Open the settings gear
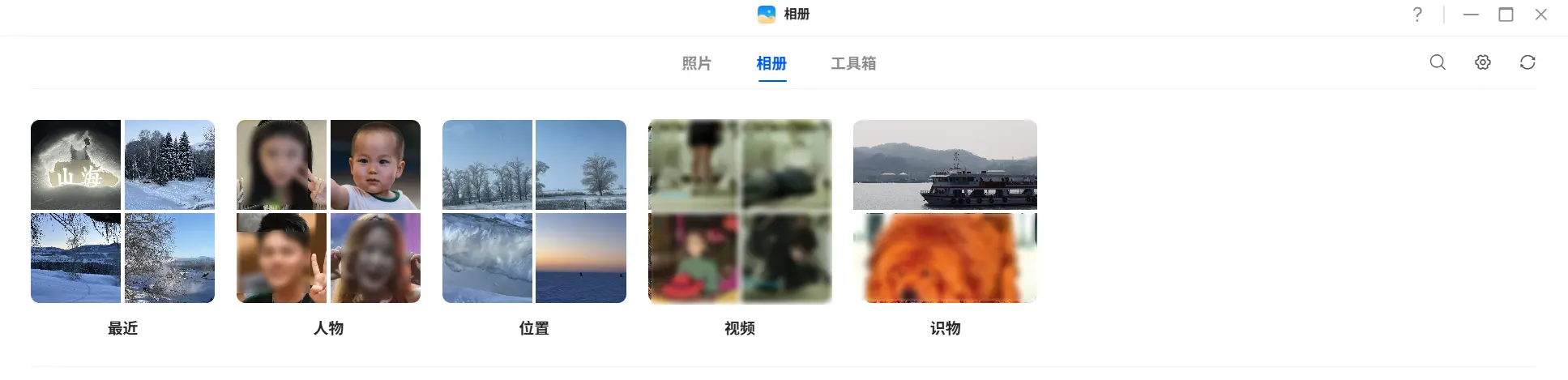This screenshot has width=1568, height=380. (1482, 62)
